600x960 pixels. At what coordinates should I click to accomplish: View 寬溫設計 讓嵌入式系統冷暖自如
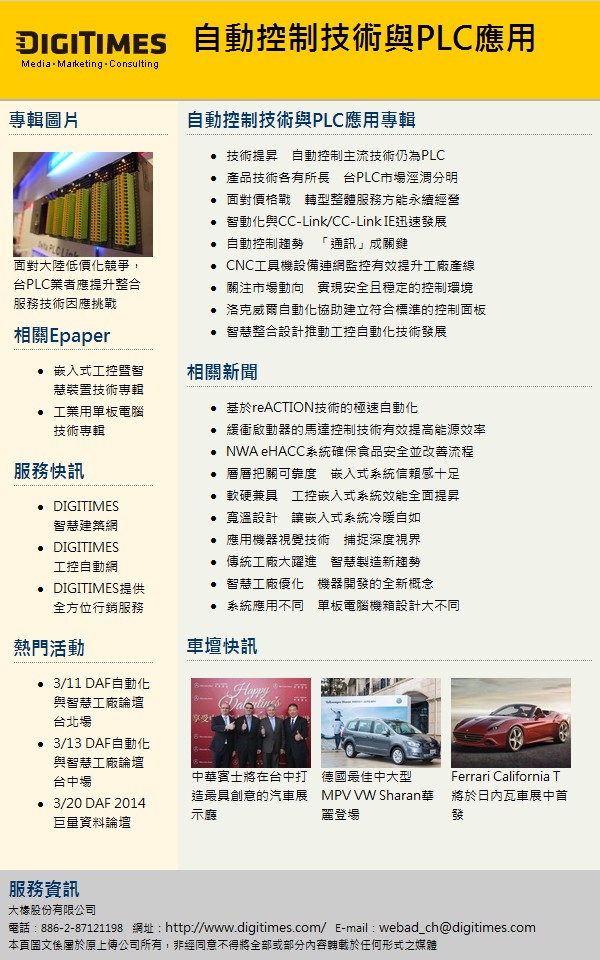point(323,518)
